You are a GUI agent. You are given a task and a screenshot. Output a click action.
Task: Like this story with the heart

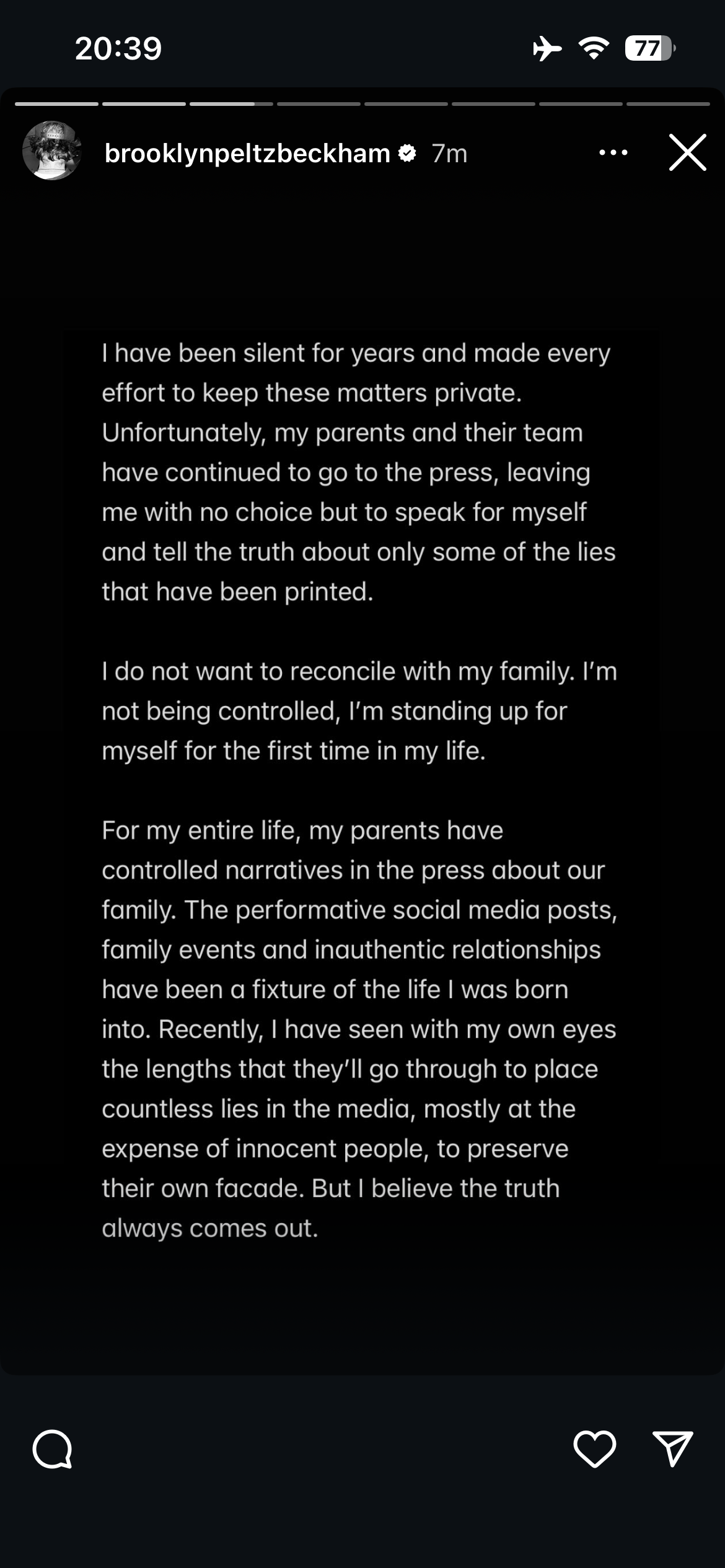point(594,1448)
